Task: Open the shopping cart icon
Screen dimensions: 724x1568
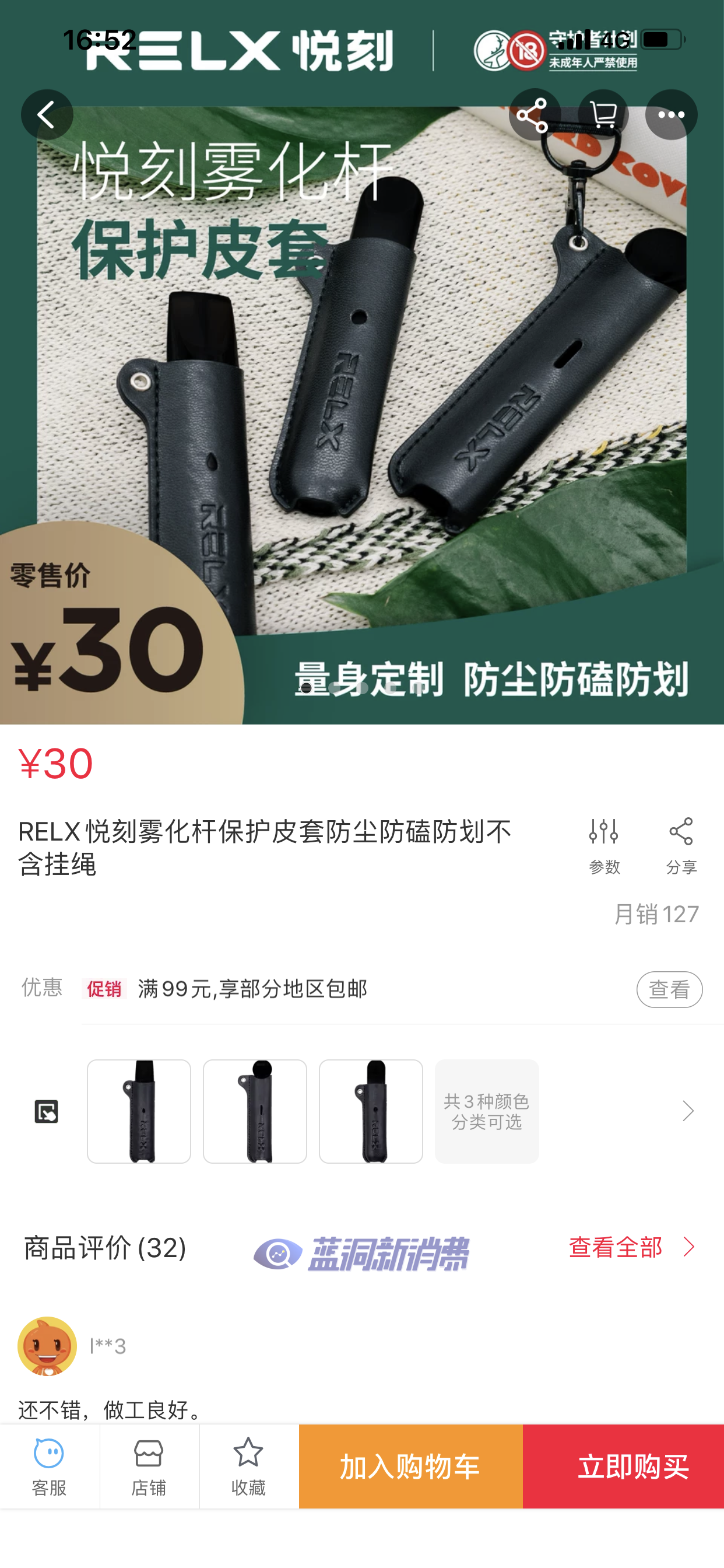Action: coord(602,114)
